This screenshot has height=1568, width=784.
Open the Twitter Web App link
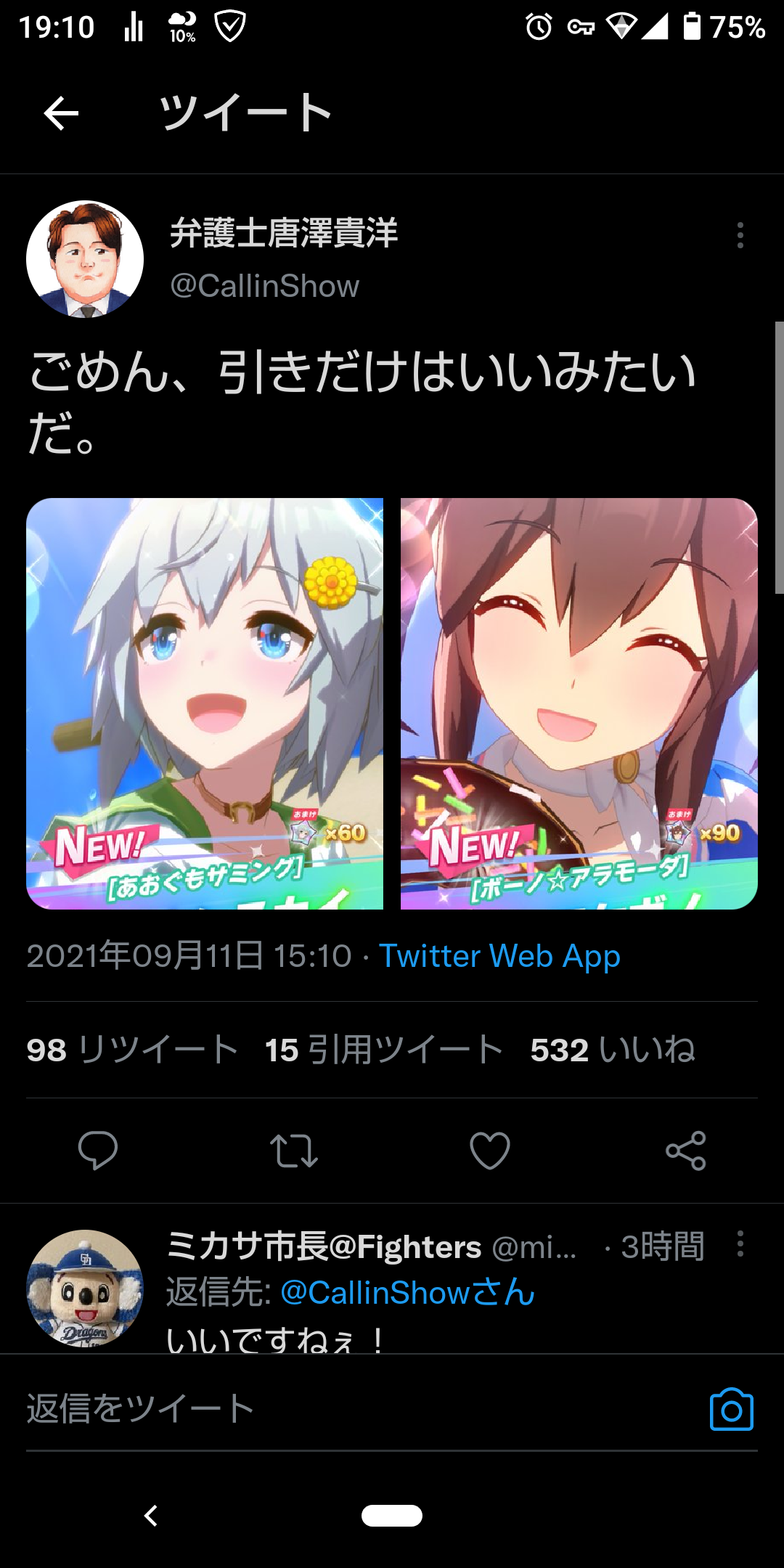499,956
